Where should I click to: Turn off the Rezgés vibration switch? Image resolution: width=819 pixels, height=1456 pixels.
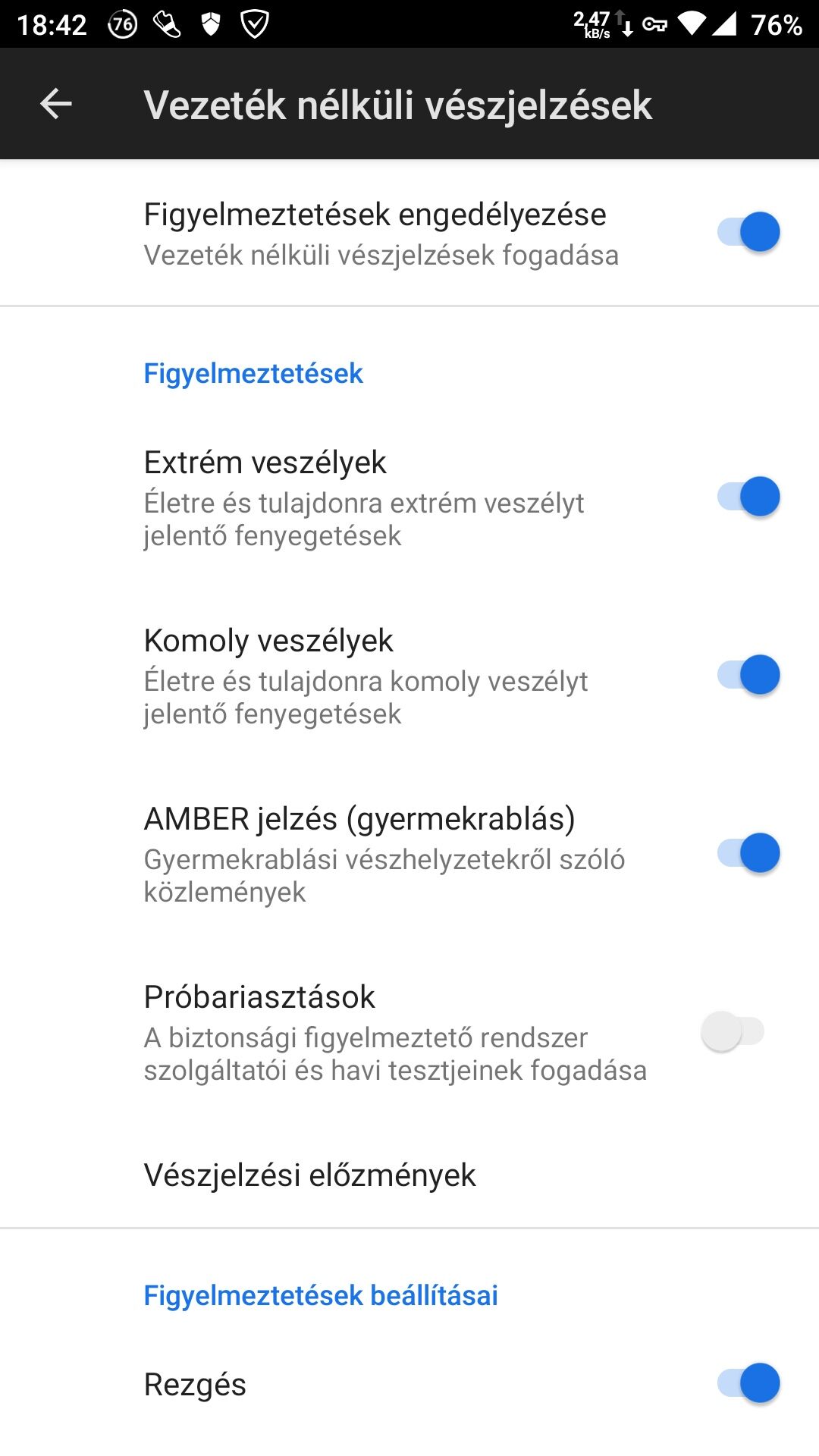point(748,1383)
